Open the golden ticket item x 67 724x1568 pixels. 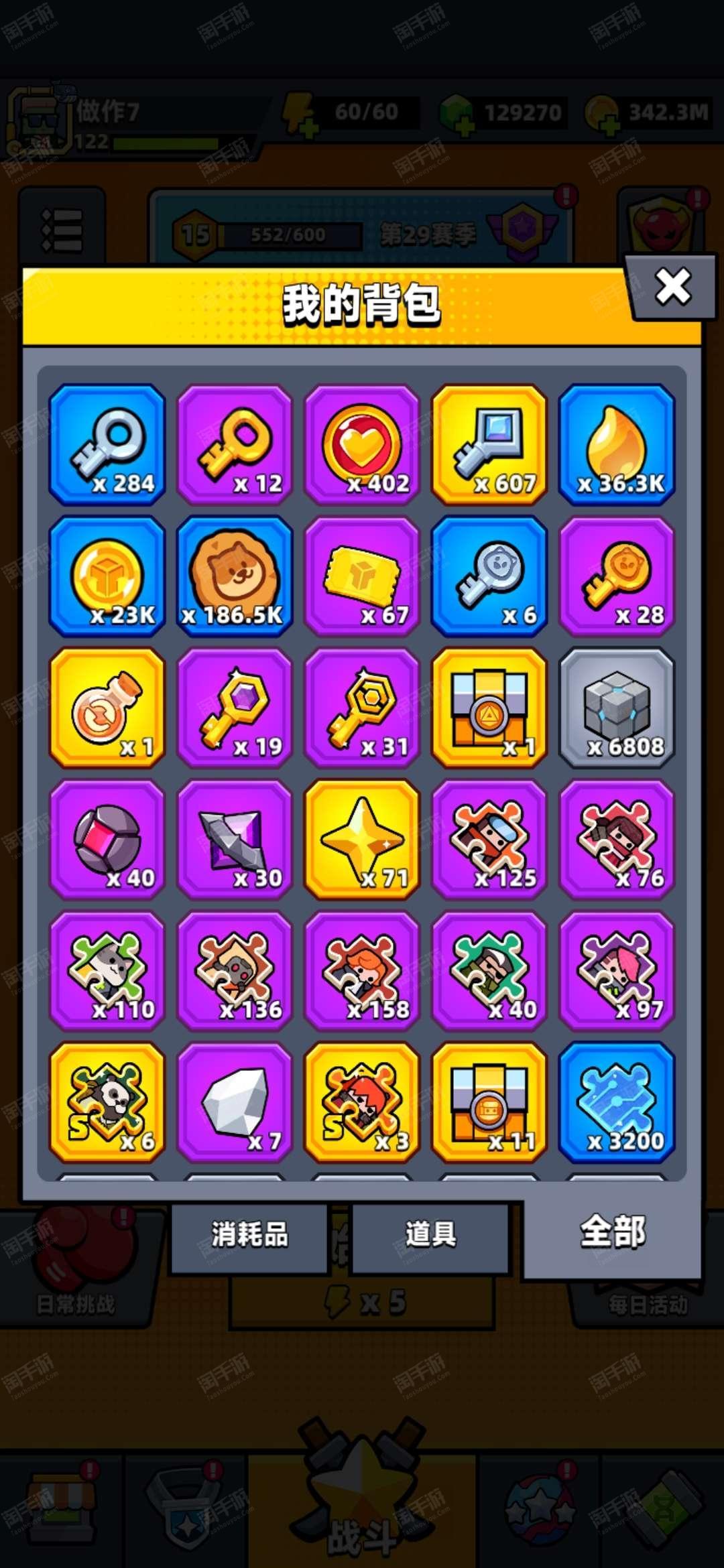coord(362,576)
